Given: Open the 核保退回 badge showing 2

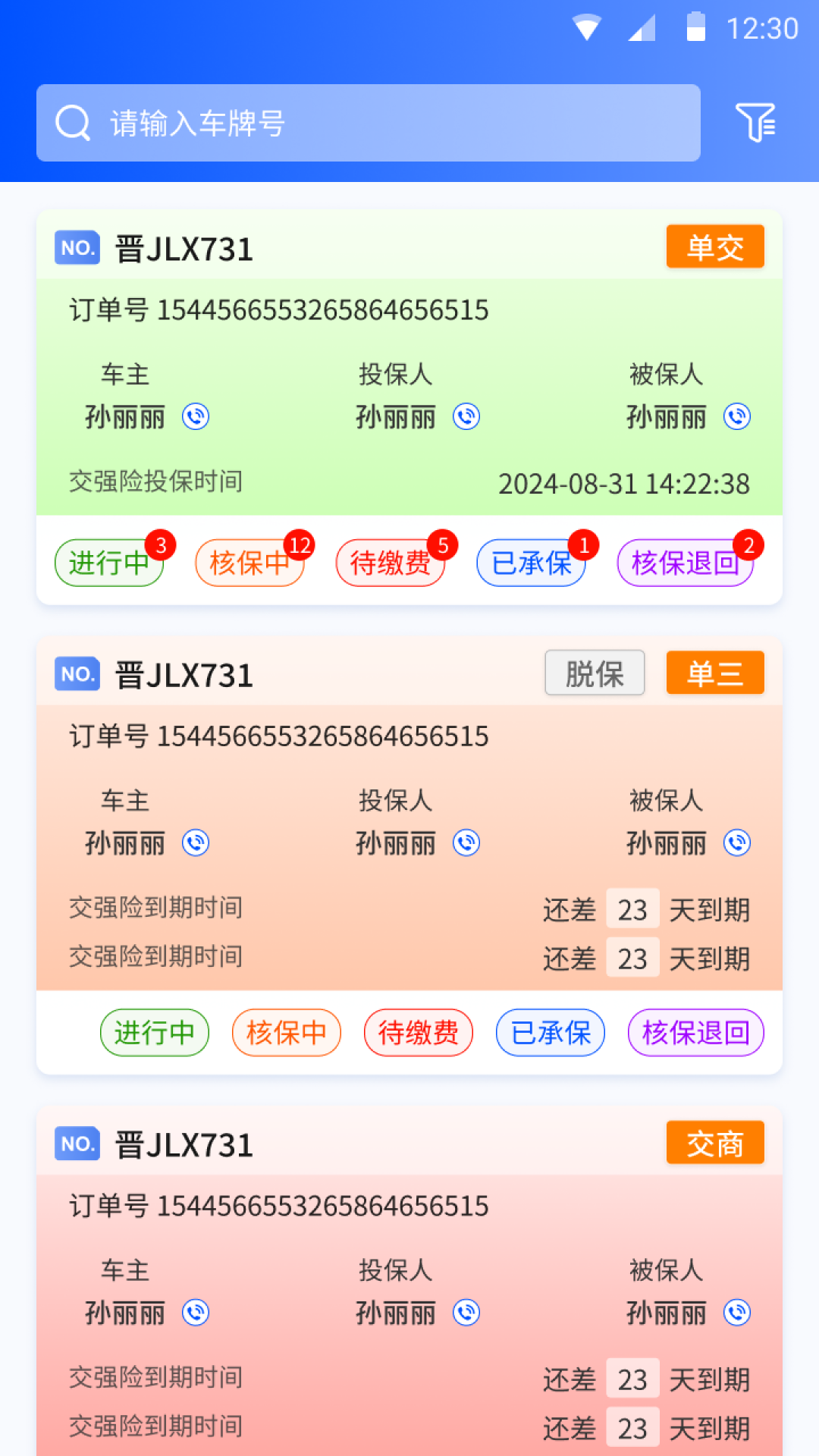Looking at the screenshot, I should click(683, 563).
